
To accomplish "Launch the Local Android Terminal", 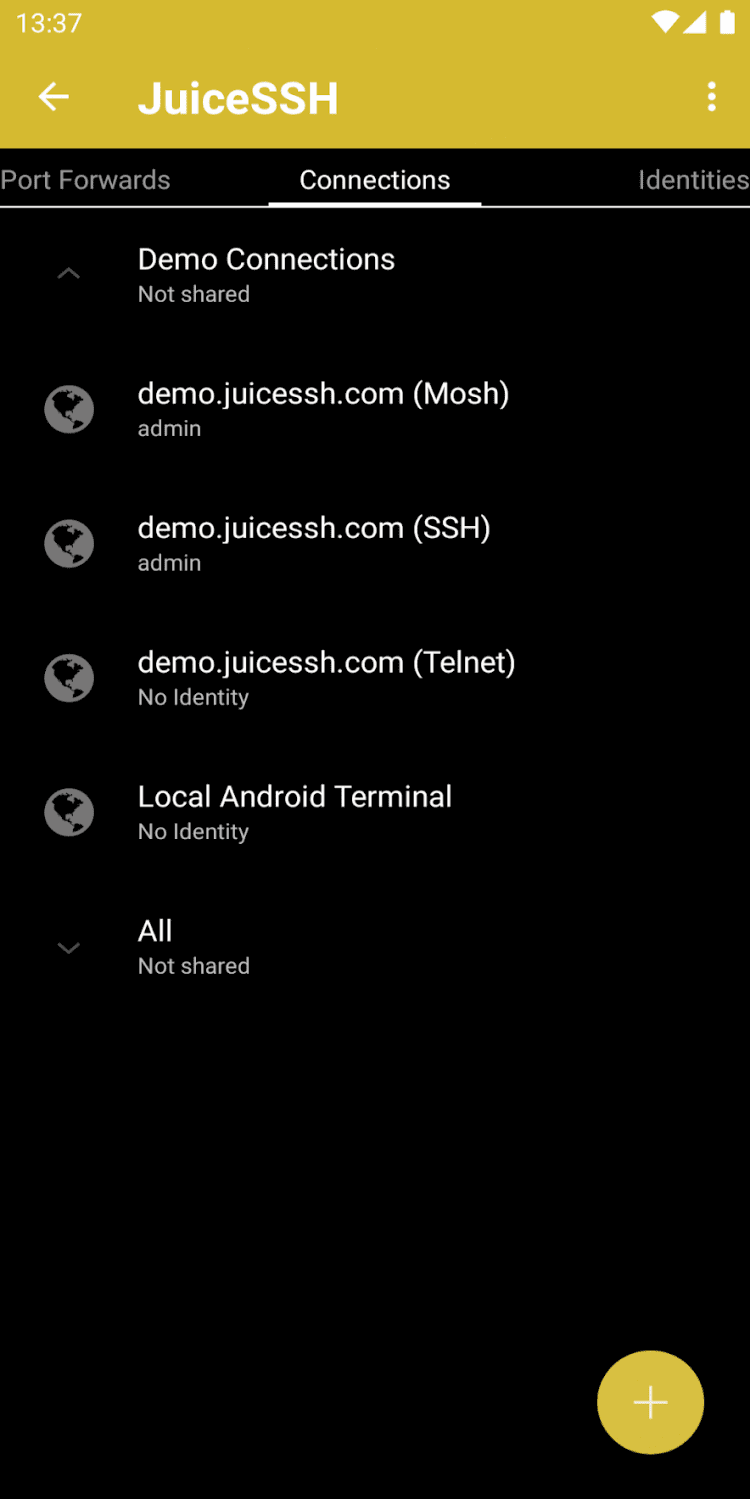I will coord(294,811).
